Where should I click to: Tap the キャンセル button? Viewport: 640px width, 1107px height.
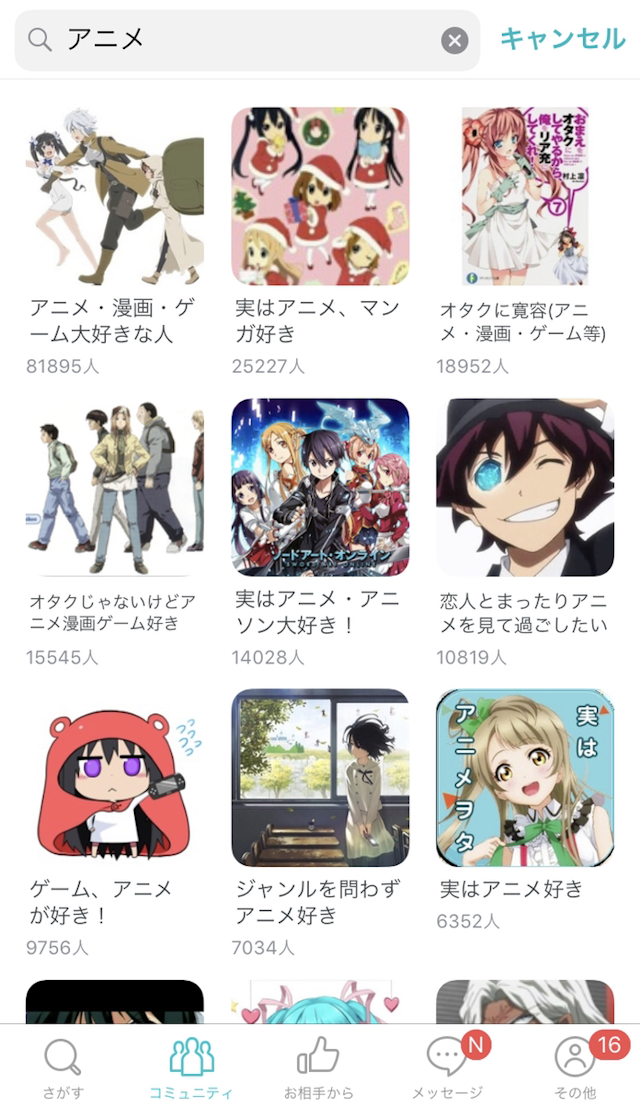coord(562,39)
